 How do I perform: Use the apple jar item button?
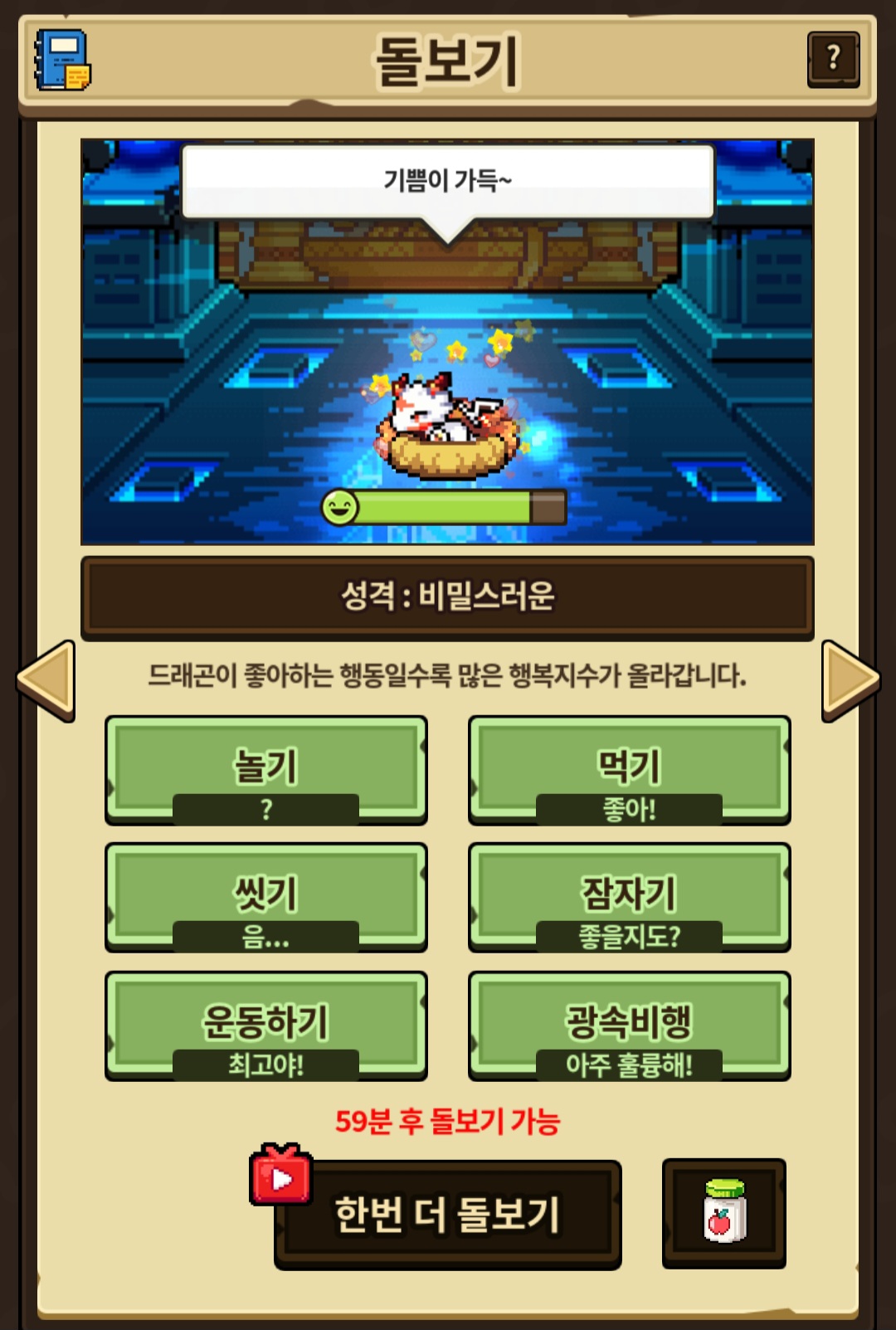(x=723, y=1213)
